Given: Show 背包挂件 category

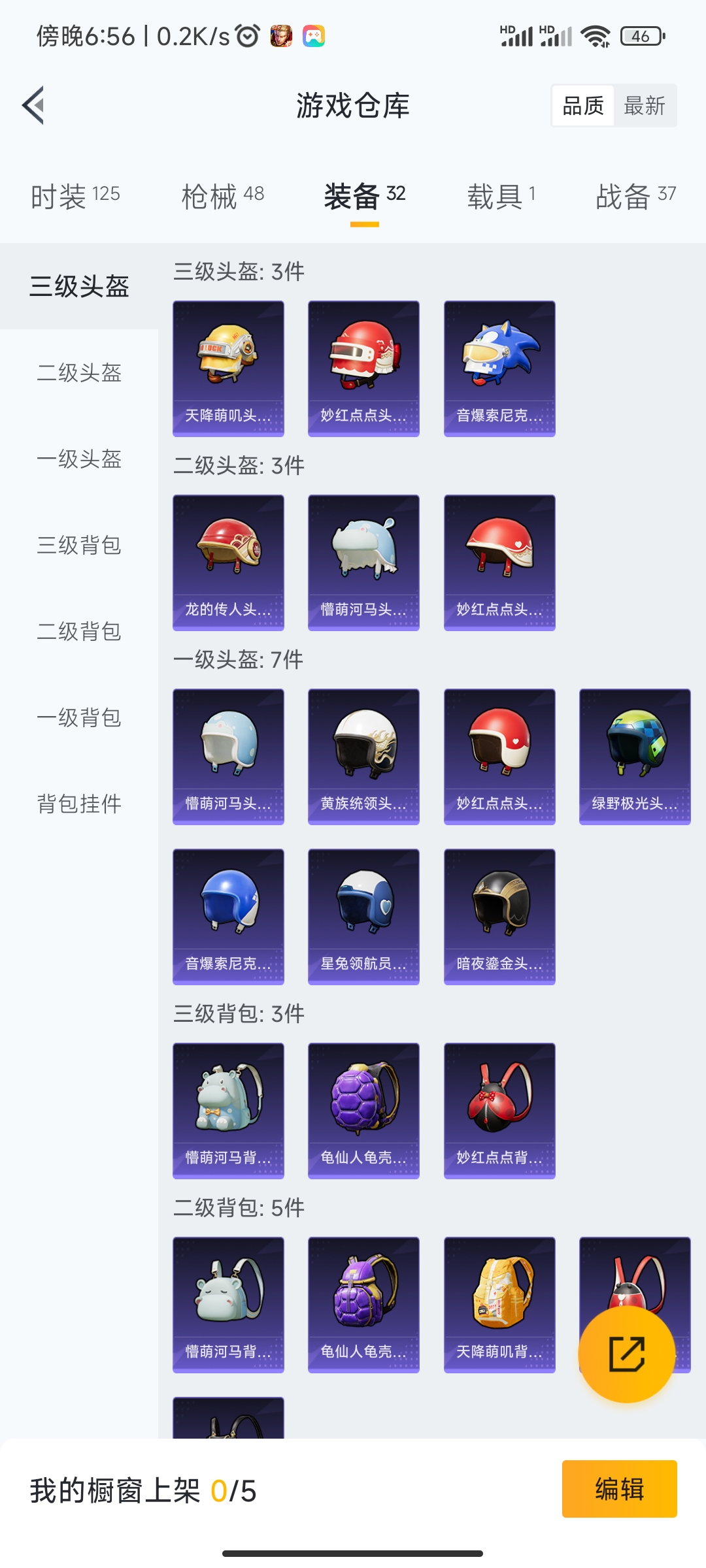Looking at the screenshot, I should point(79,804).
